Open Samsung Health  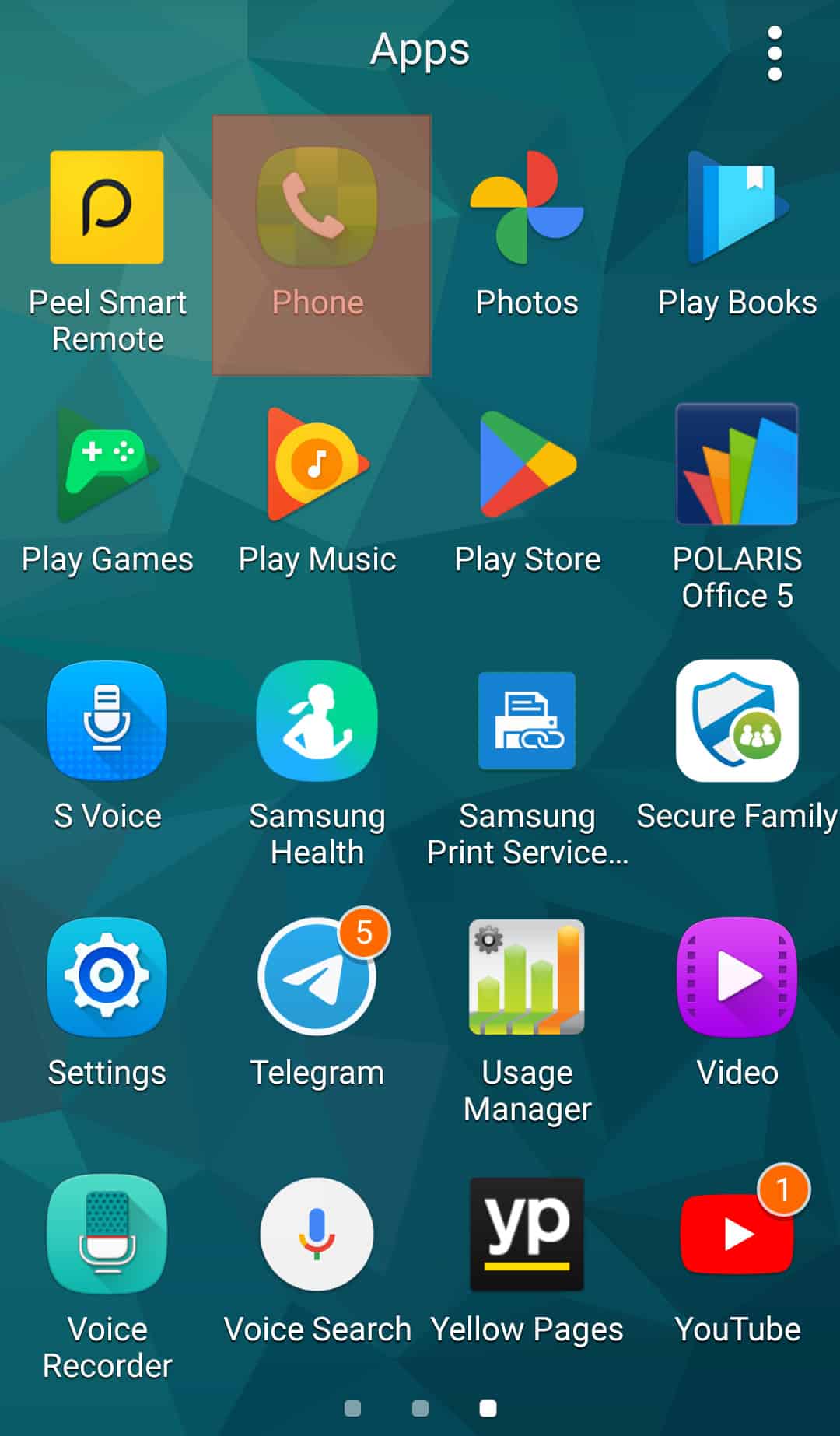click(x=317, y=721)
